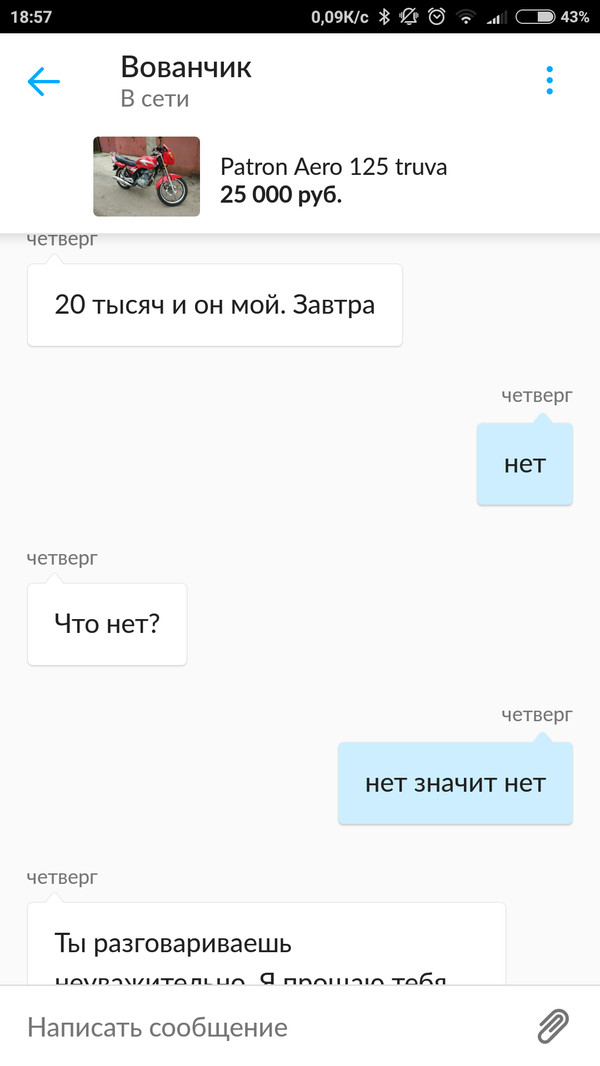Open the three-dot overflow menu
The width and height of the screenshot is (600, 1066).
click(x=549, y=81)
